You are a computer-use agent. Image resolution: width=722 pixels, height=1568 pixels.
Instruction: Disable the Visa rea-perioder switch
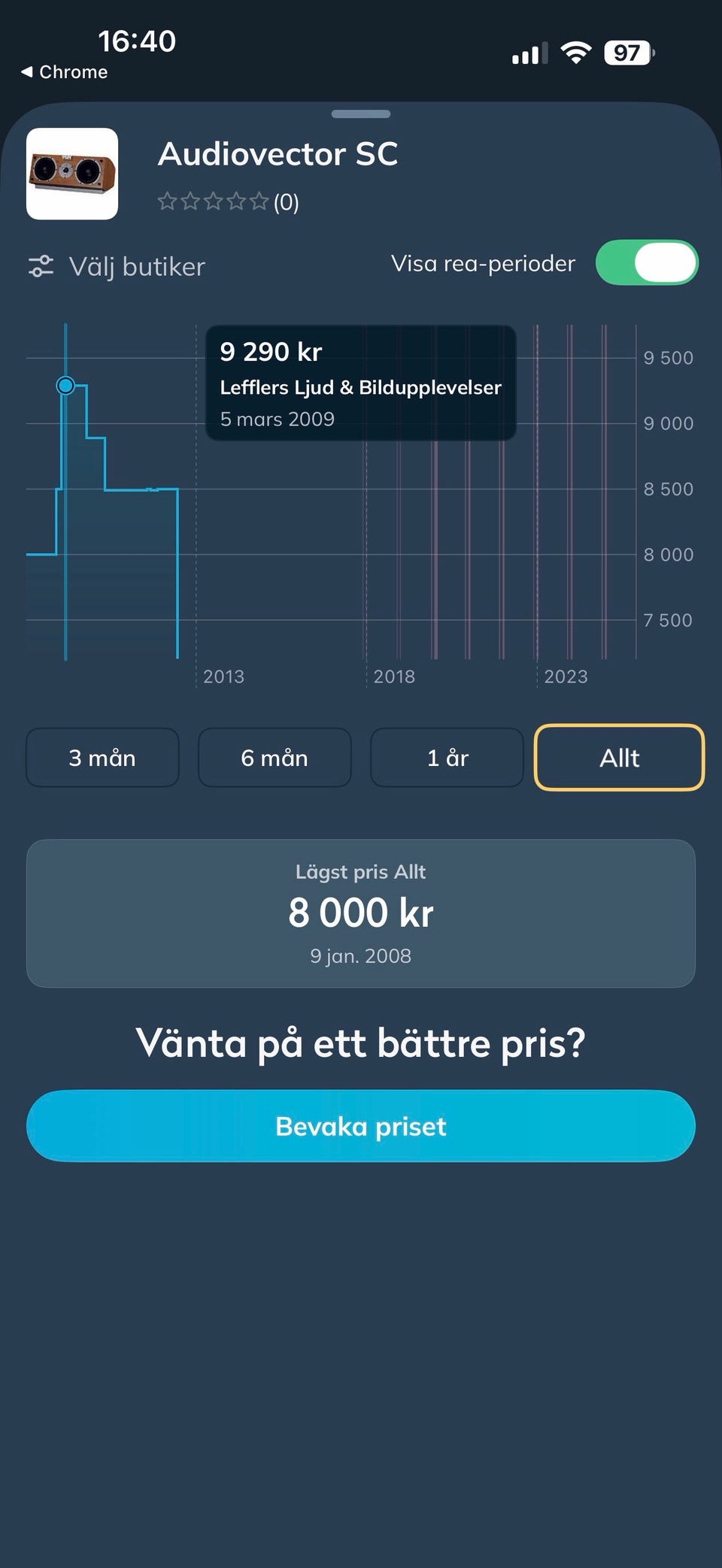[x=646, y=263]
